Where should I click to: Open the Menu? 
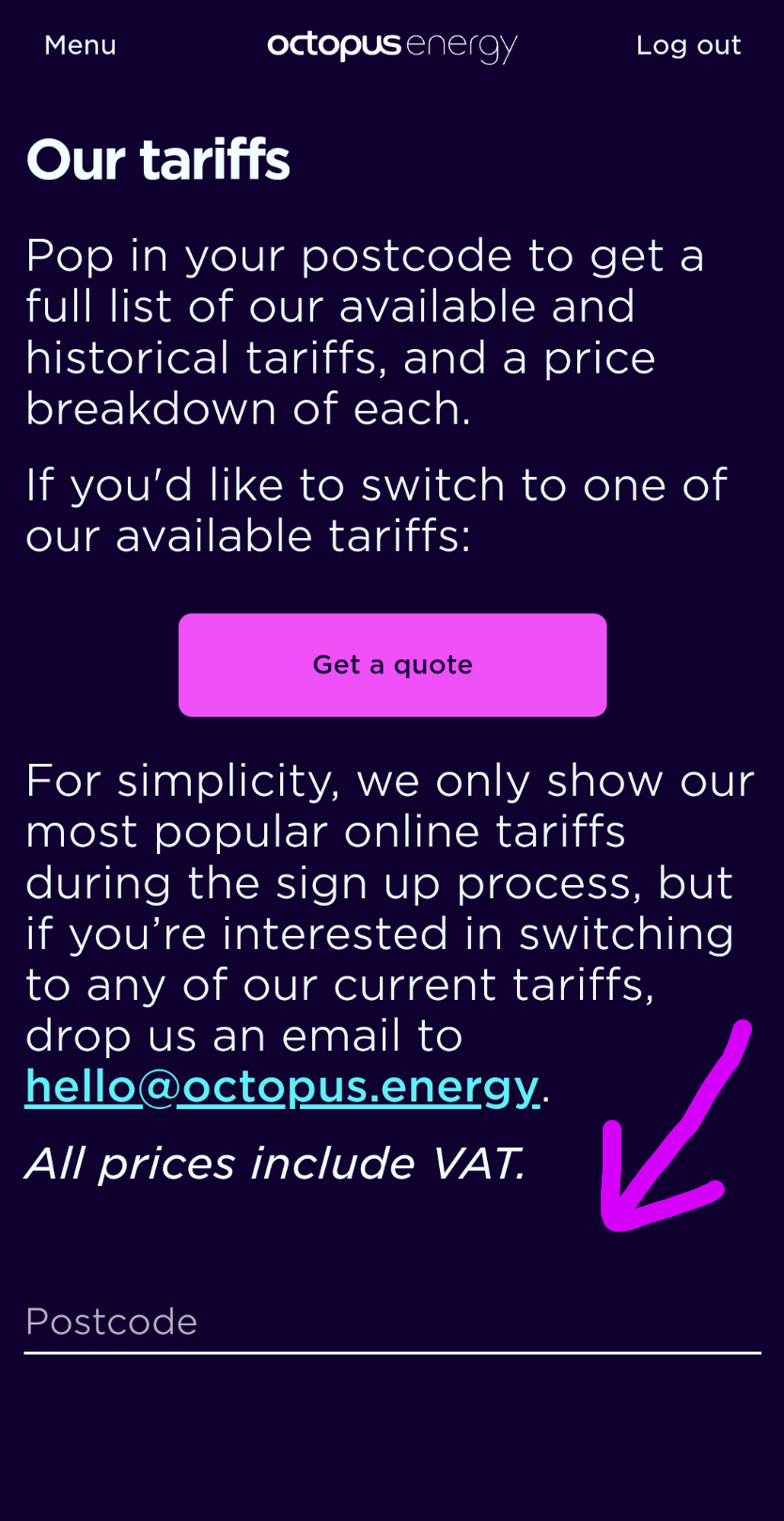tap(80, 45)
